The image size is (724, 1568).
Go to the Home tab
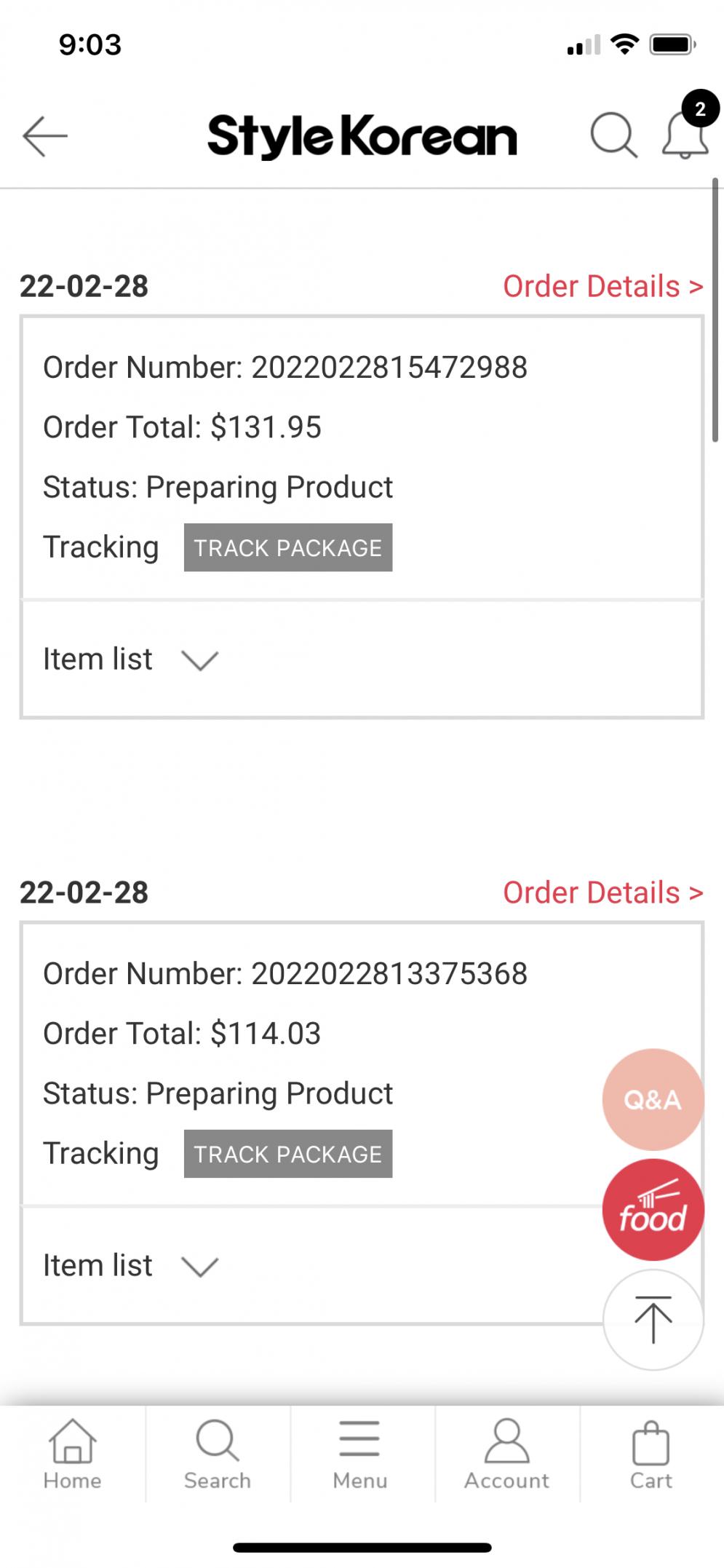[72, 1455]
